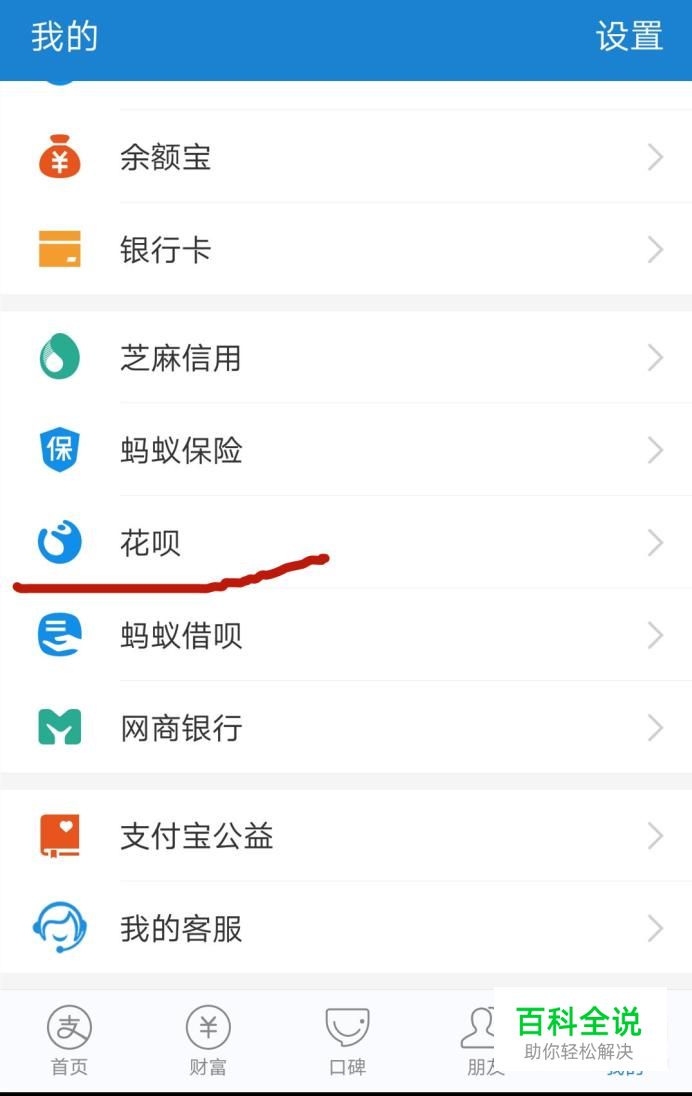The width and height of the screenshot is (692, 1096).
Task: Open the 余额宝 row
Action: [345, 157]
